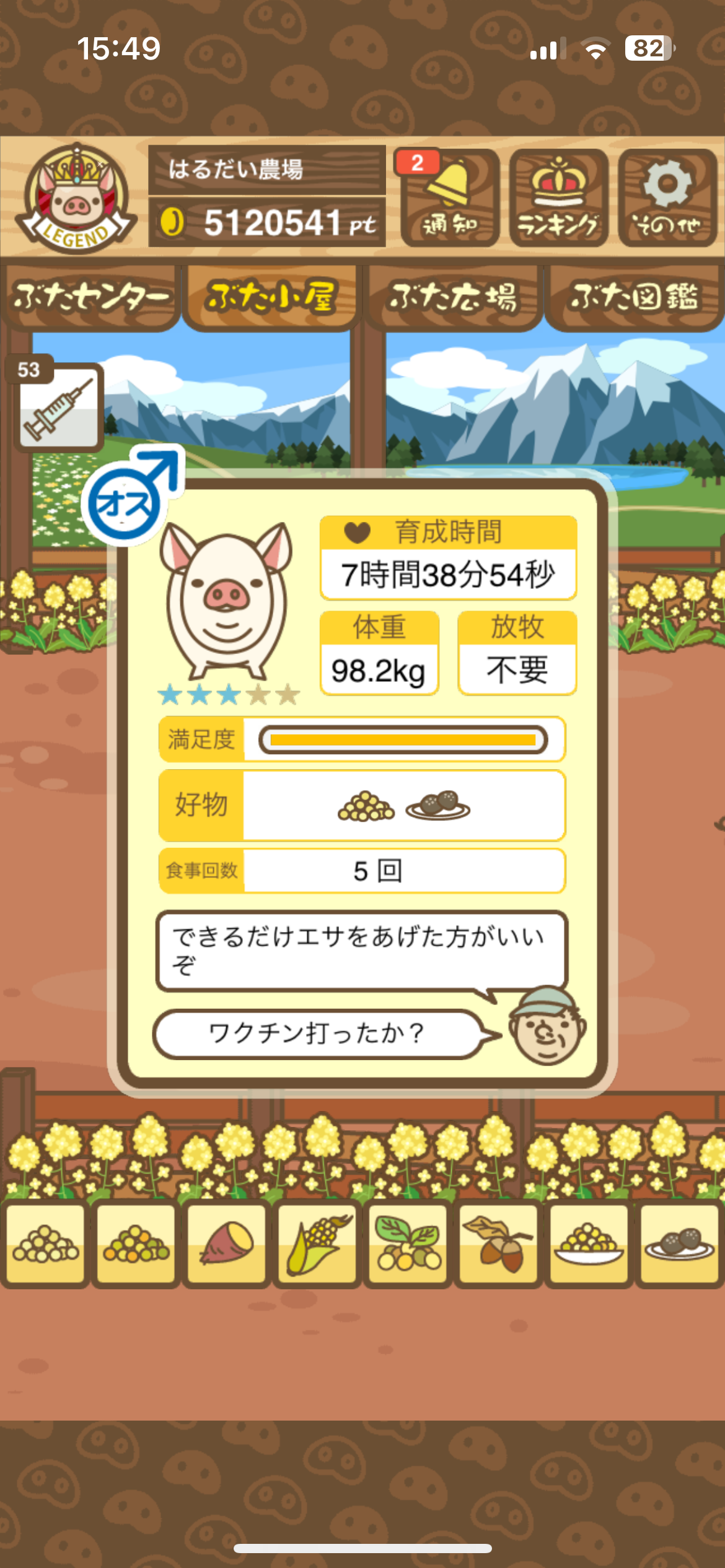Image resolution: width=725 pixels, height=1568 pixels.
Task: Pick the dark truffles on a plate feed
Action: [x=679, y=1244]
